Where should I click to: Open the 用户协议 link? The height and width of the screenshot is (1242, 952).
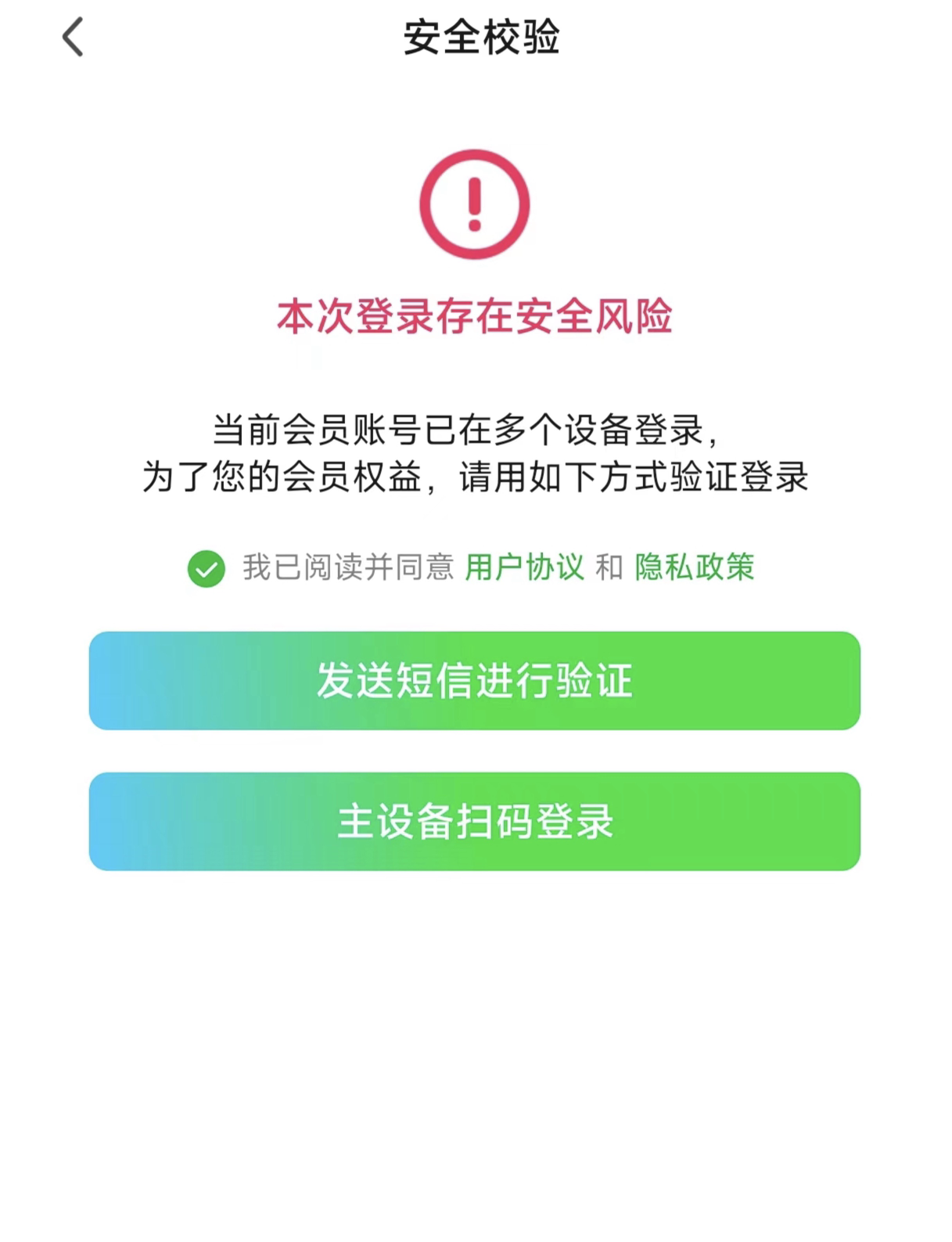click(x=524, y=567)
